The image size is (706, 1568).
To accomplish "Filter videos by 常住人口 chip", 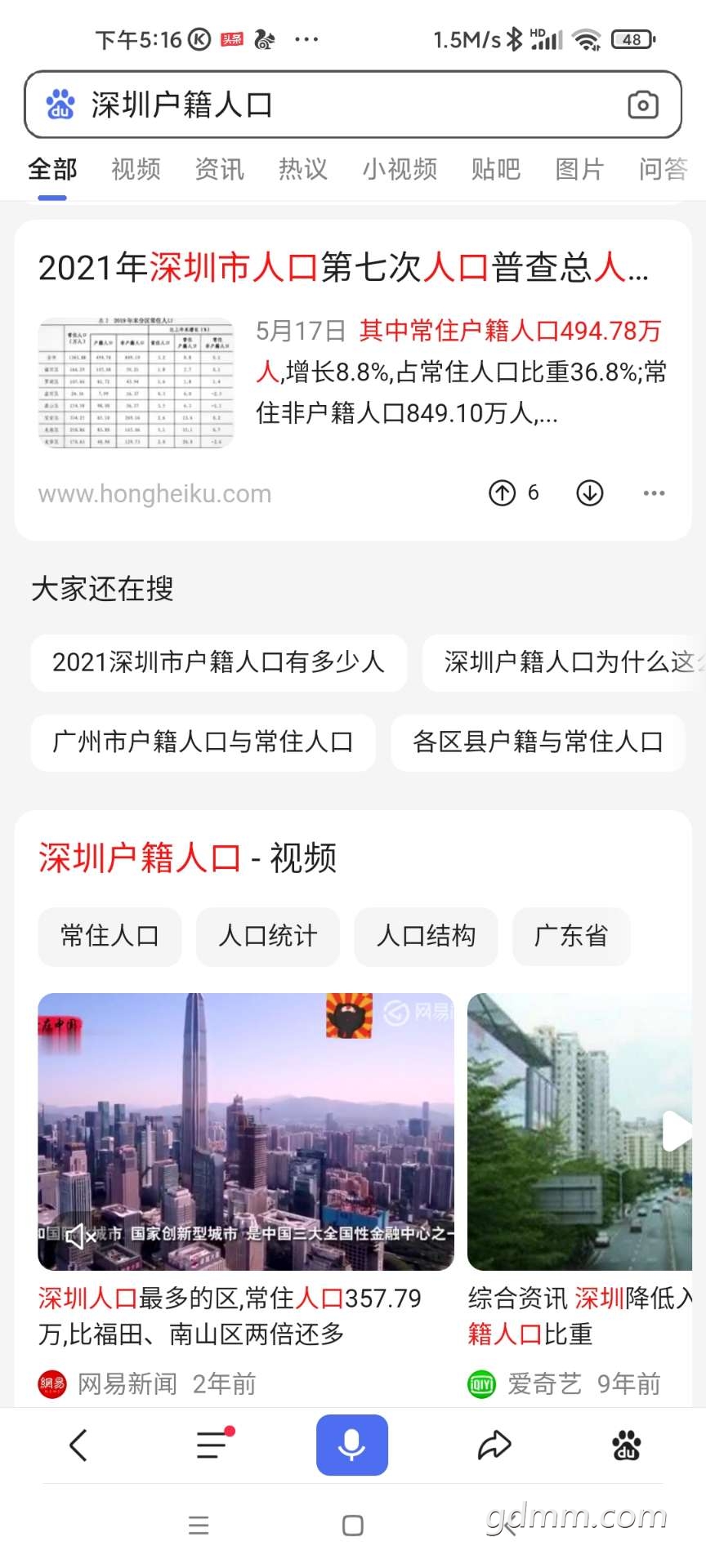I will 109,936.
